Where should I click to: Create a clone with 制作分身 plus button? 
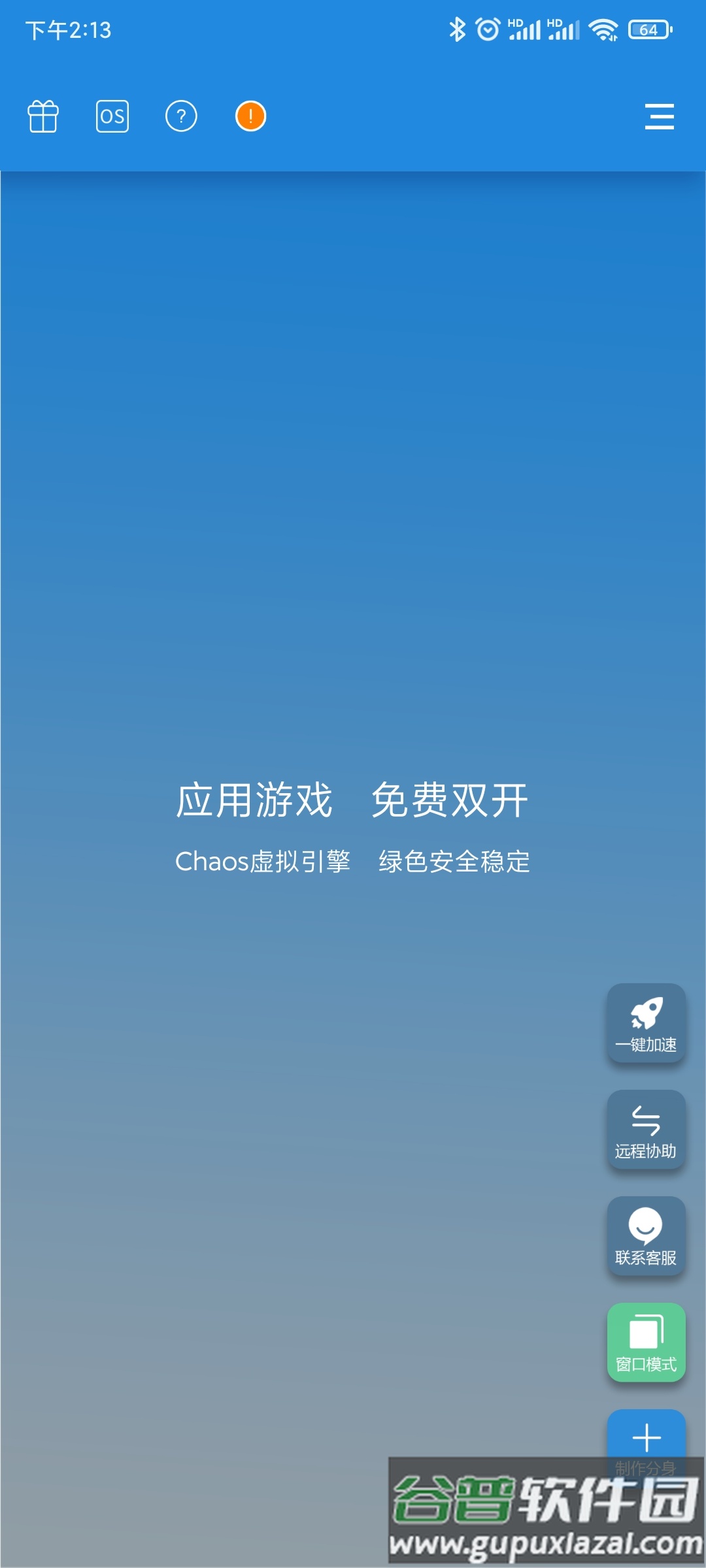(646, 1437)
